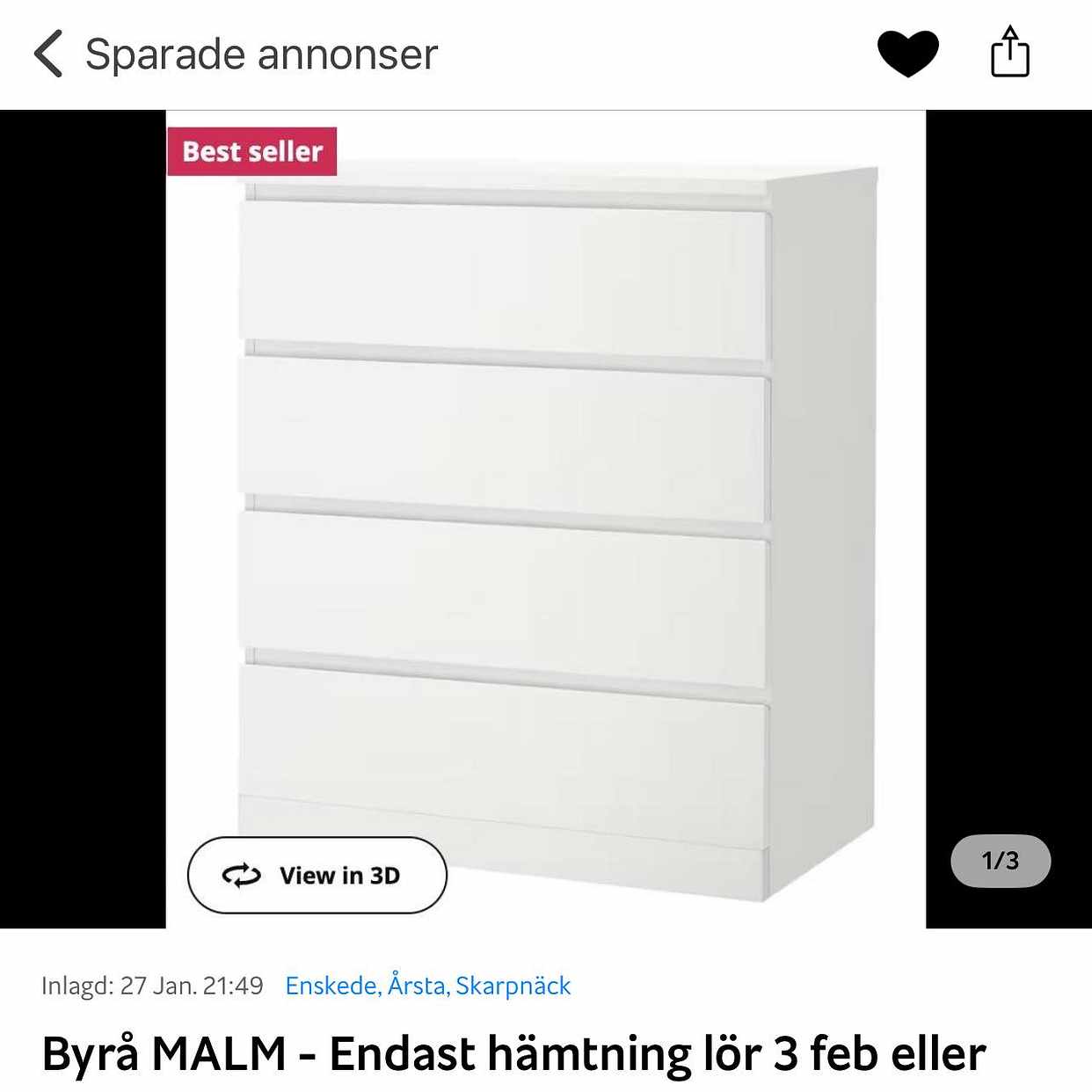
Task: Open the Enskede, Årsta, Skarpnäck location link
Action: pos(428,986)
